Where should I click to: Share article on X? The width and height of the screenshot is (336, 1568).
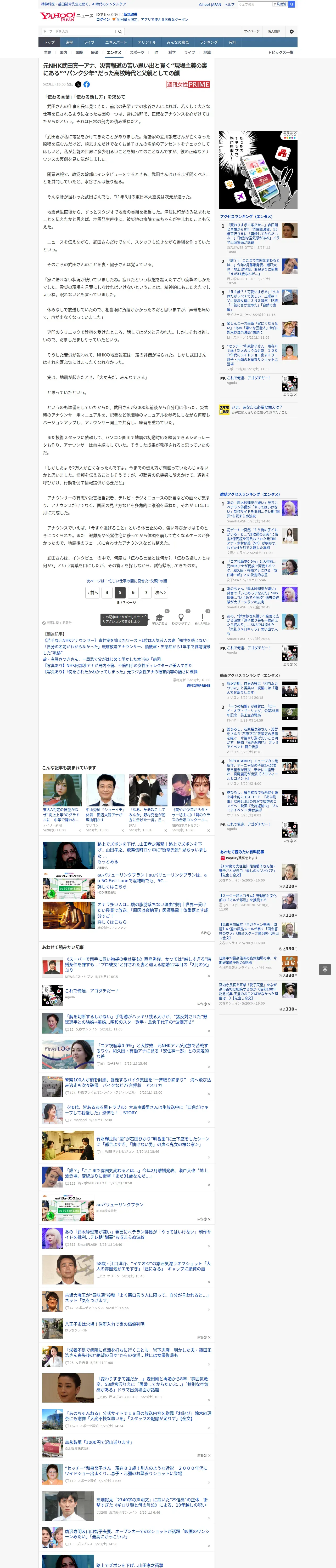[x=78, y=85]
